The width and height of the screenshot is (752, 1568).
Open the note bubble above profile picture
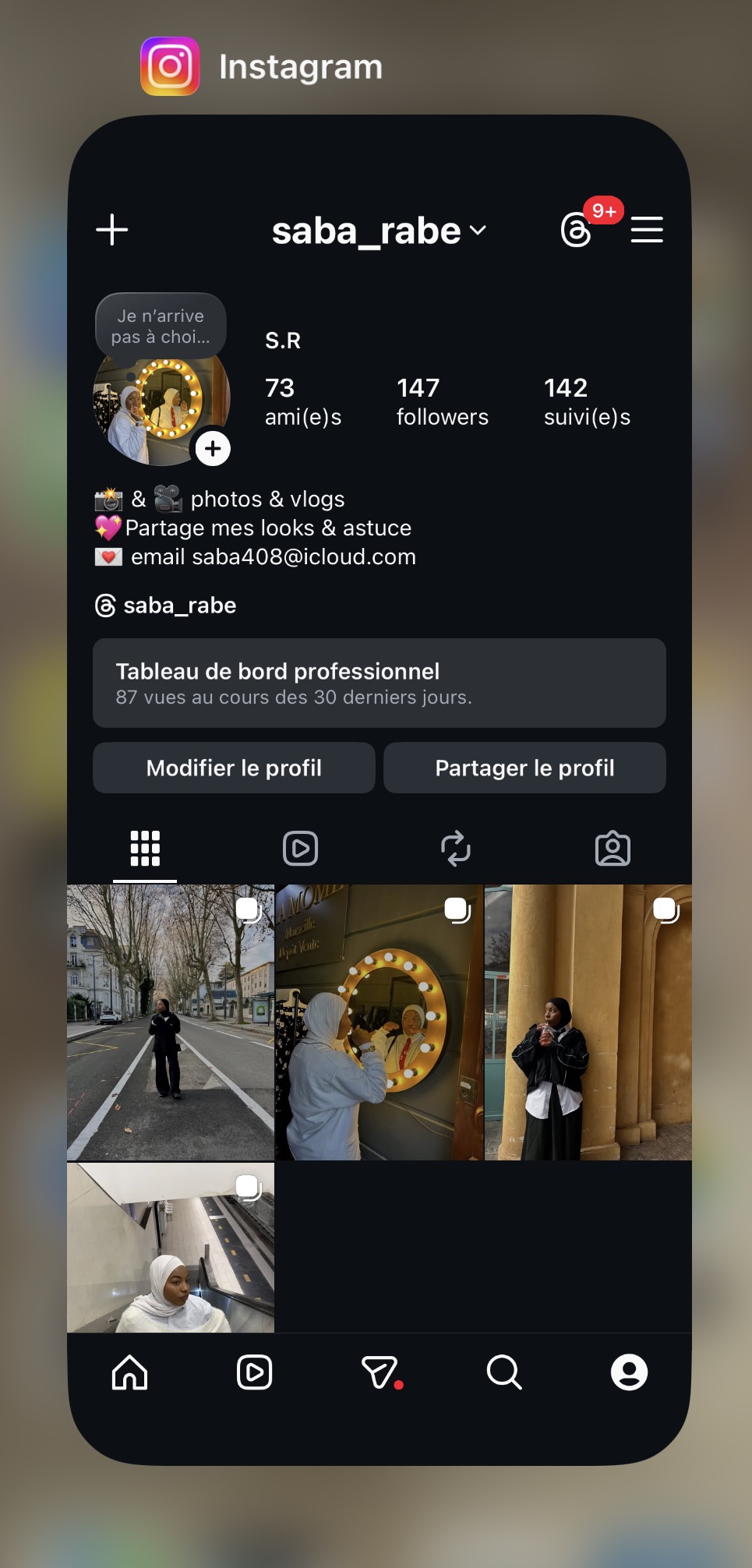161,327
